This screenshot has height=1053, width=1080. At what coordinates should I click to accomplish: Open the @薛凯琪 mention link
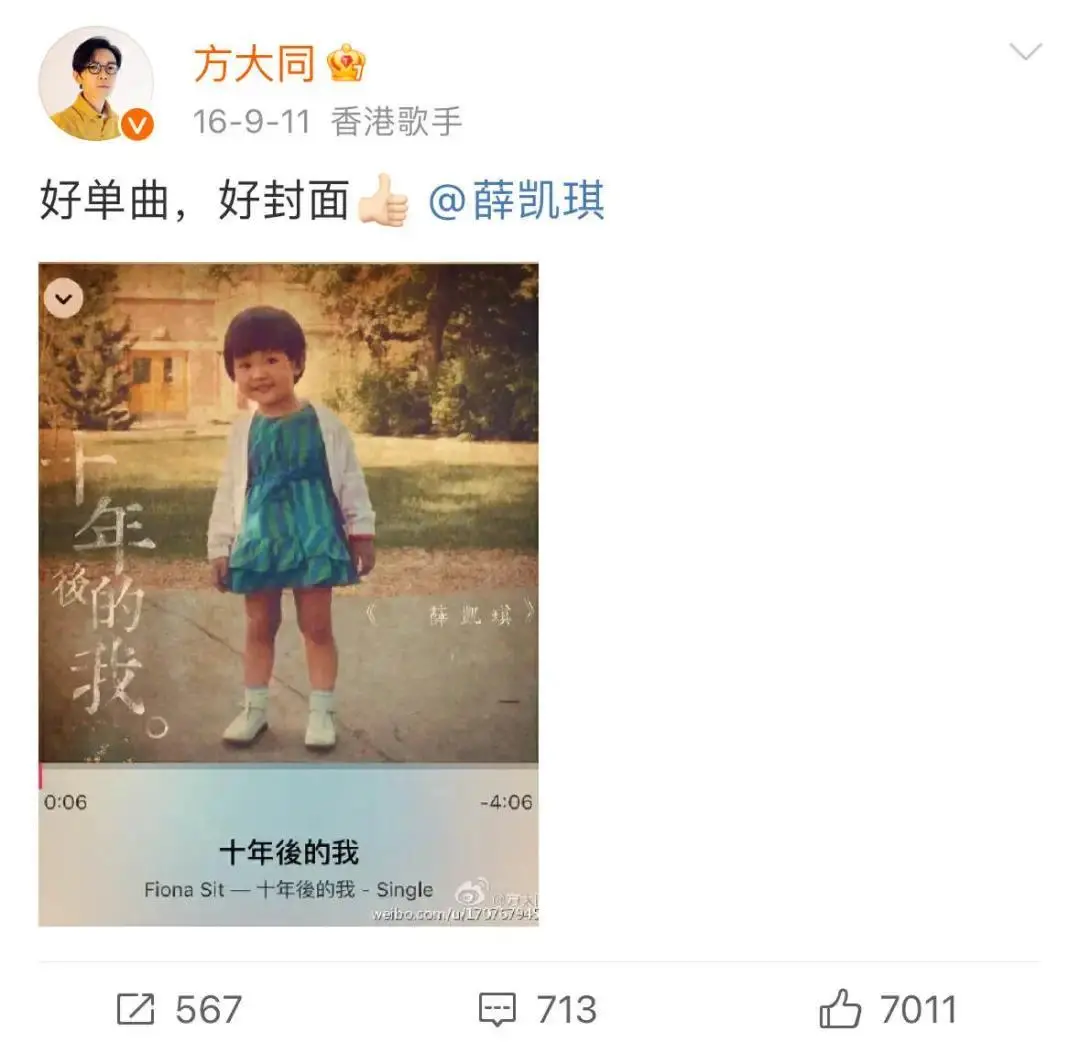pyautogui.click(x=516, y=201)
